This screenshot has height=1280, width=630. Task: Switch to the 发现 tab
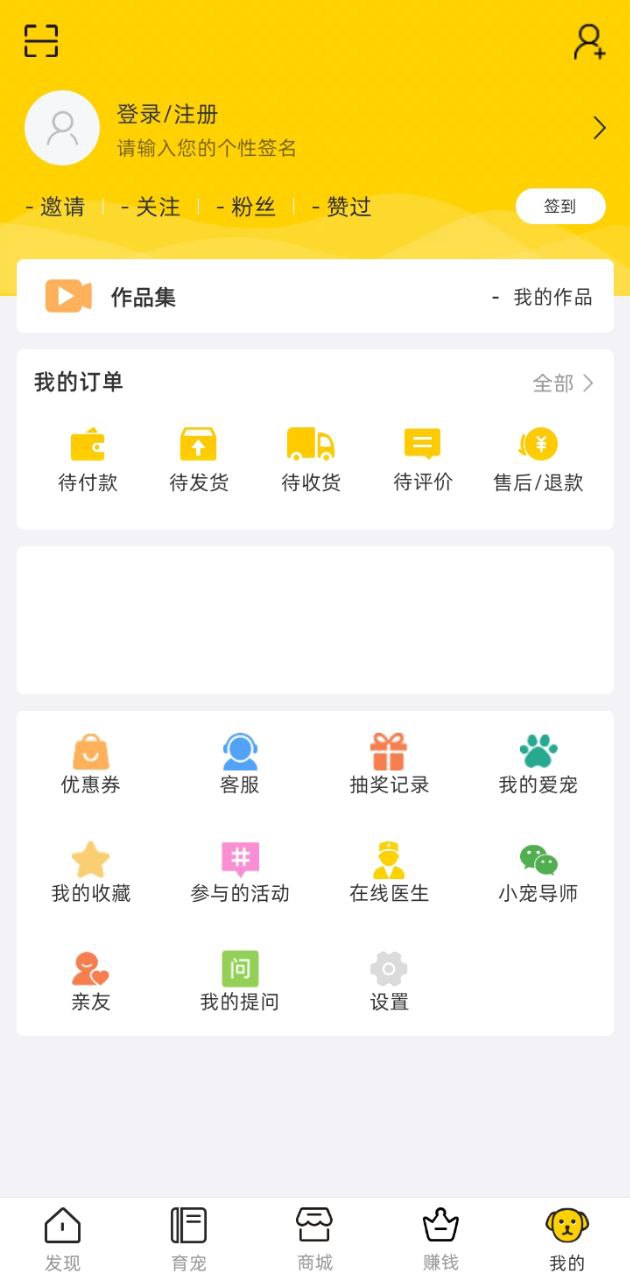(x=62, y=1240)
